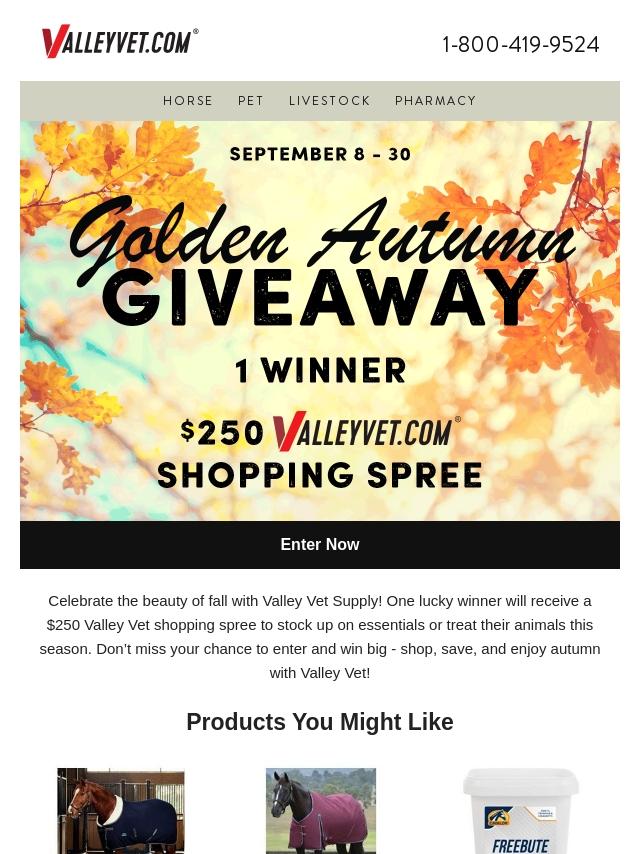Open the Pet category link
This screenshot has width=640, height=854.
(x=251, y=101)
